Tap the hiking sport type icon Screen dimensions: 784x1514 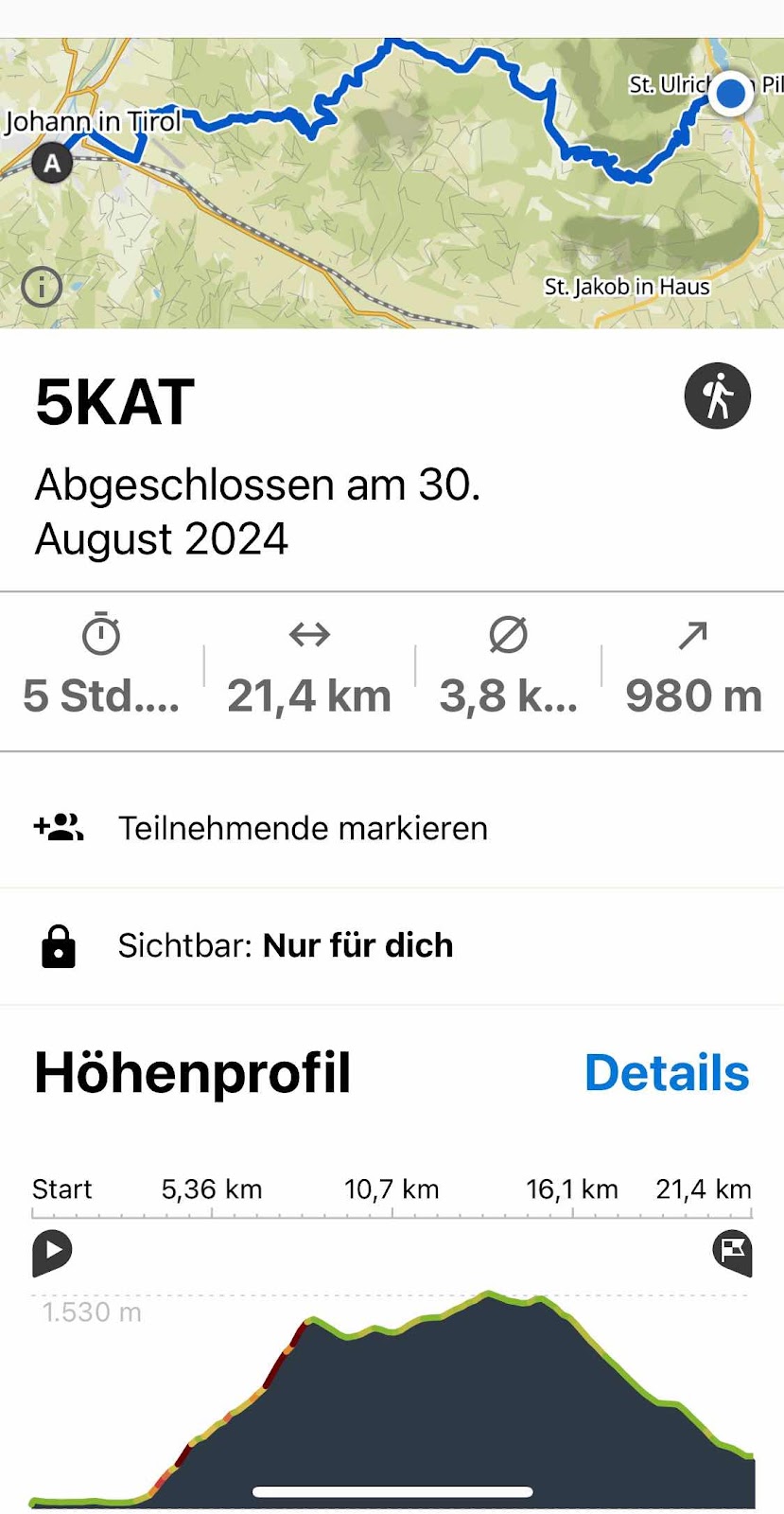tap(717, 396)
